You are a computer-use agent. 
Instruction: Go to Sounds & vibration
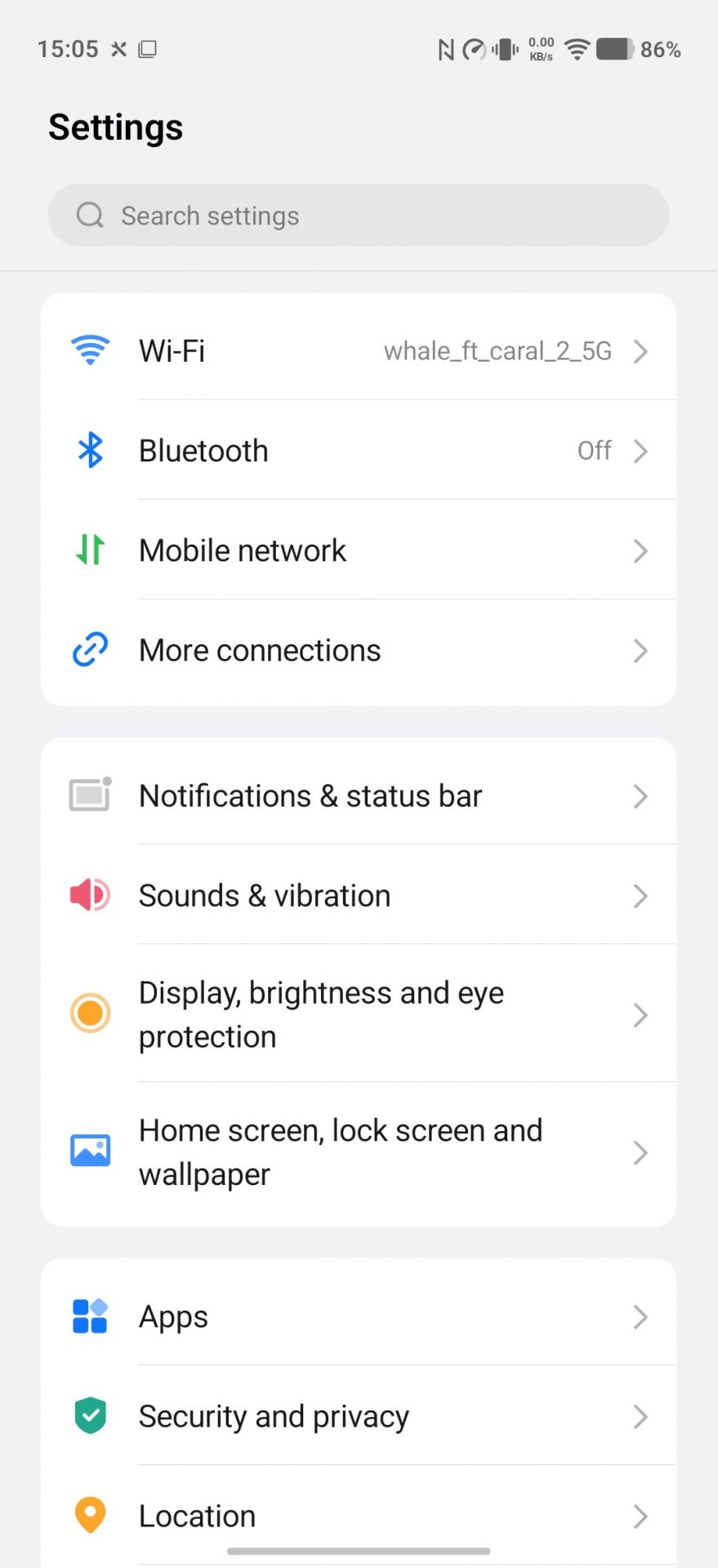coord(358,896)
